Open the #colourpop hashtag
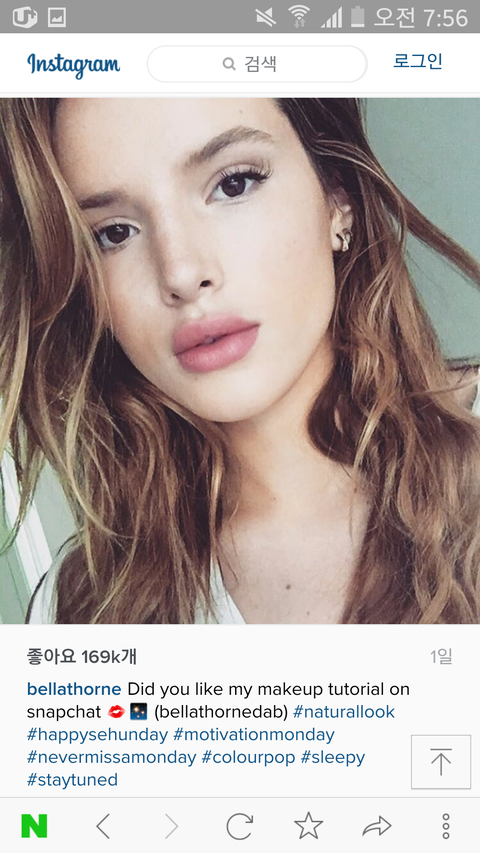 tap(249, 758)
